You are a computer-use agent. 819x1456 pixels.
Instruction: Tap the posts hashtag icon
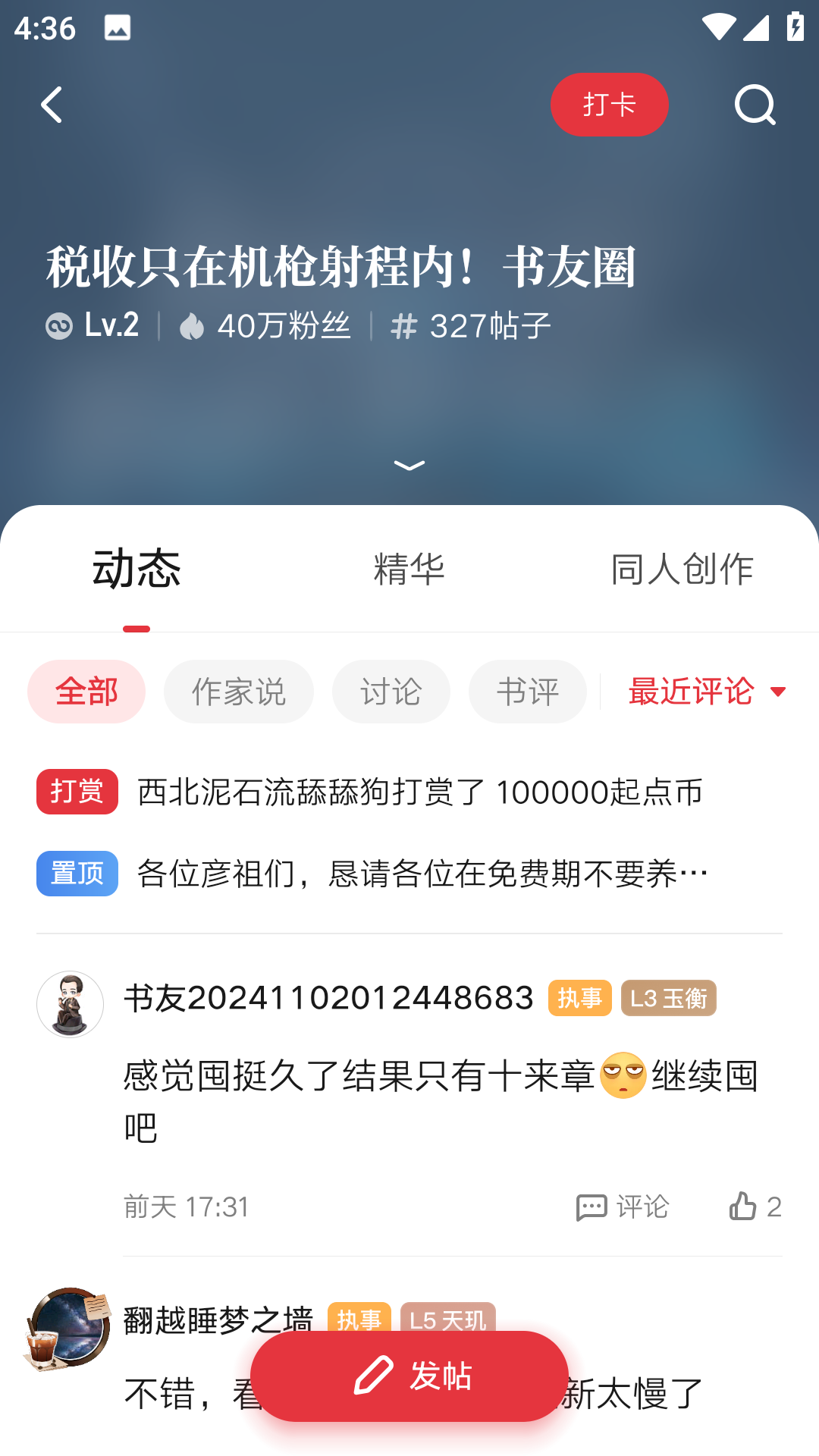coord(404,325)
